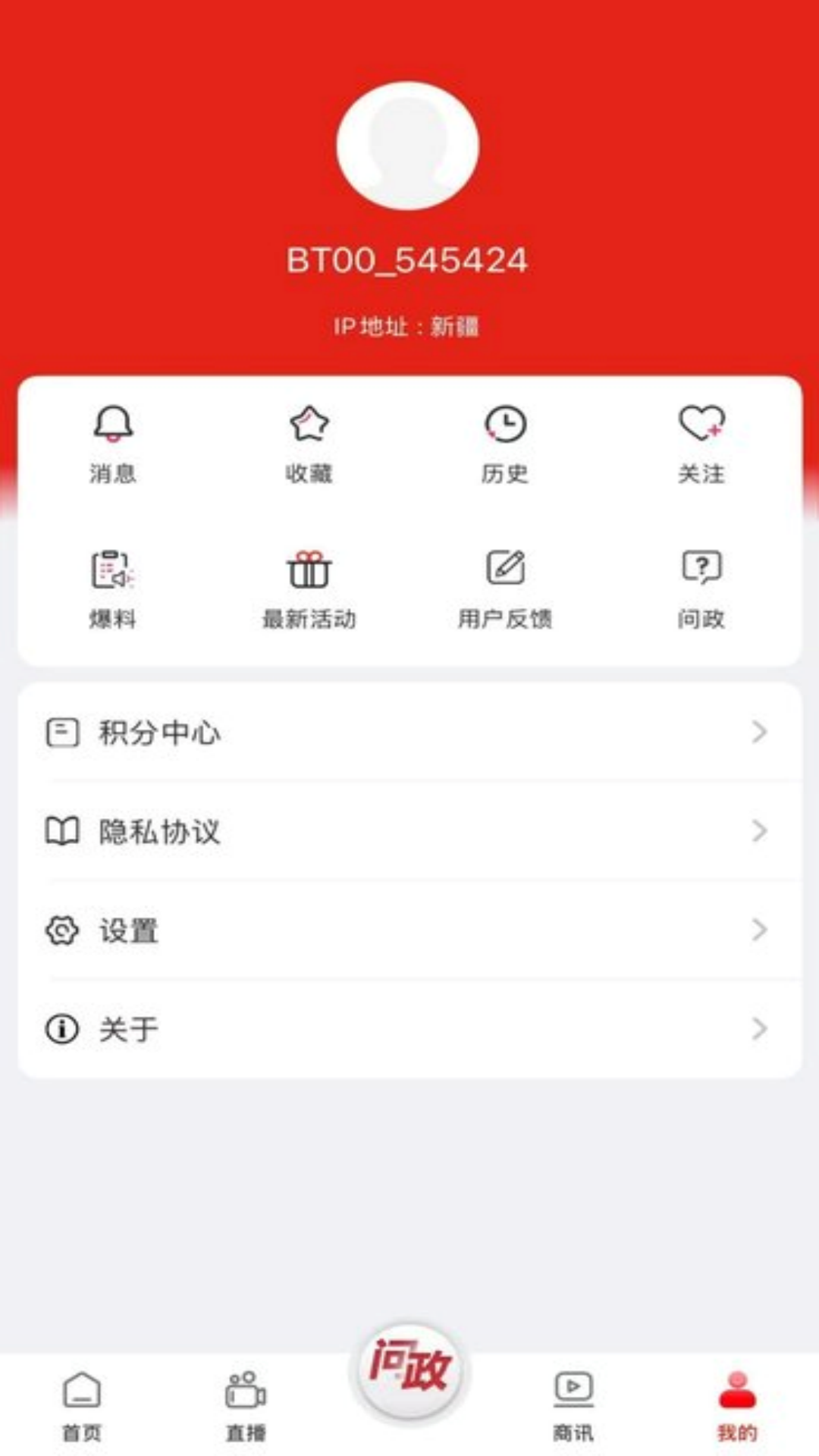Select the 我的 tab

click(737, 1405)
